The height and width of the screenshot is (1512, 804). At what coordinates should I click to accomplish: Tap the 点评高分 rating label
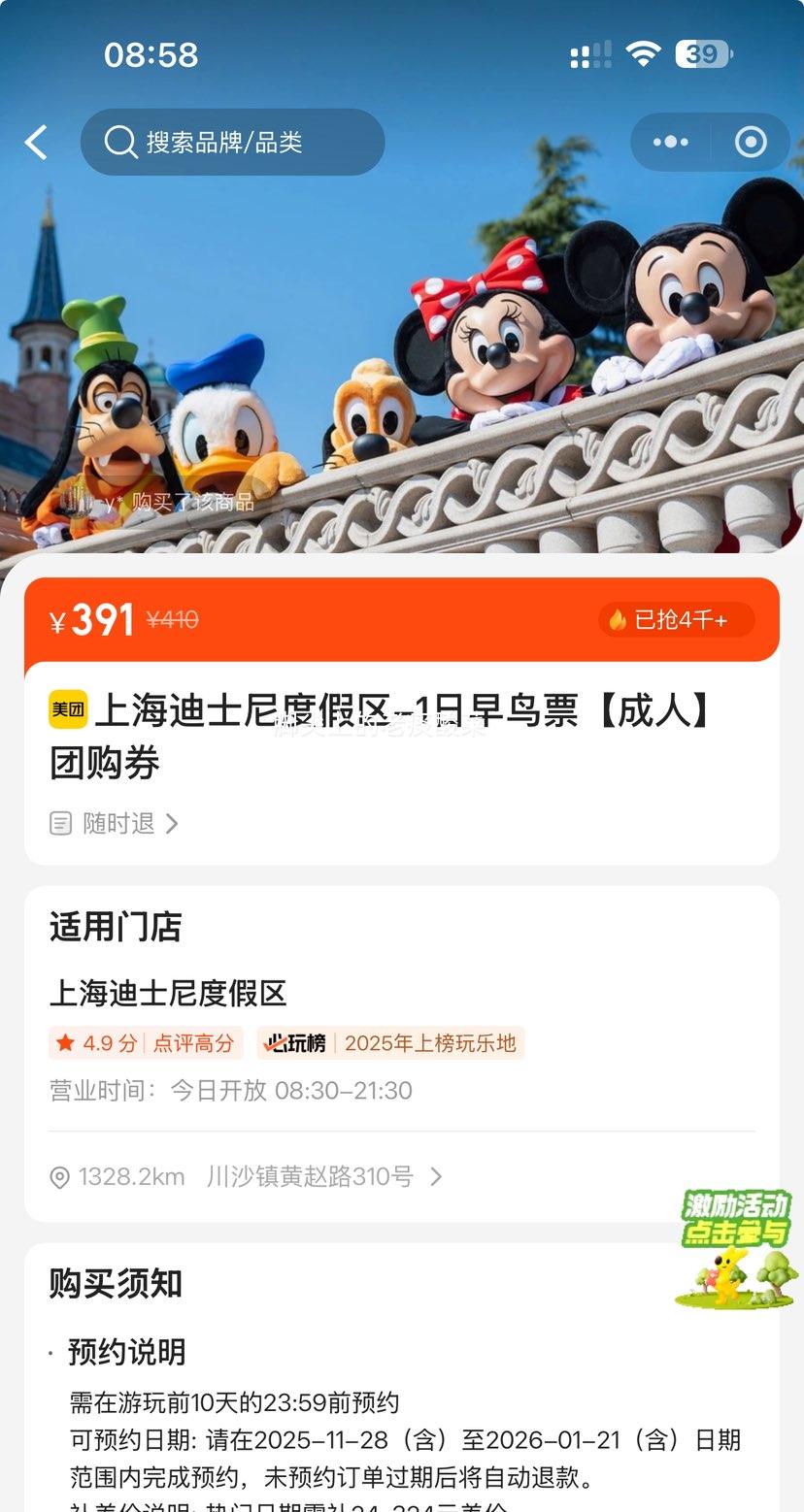coord(186,1043)
